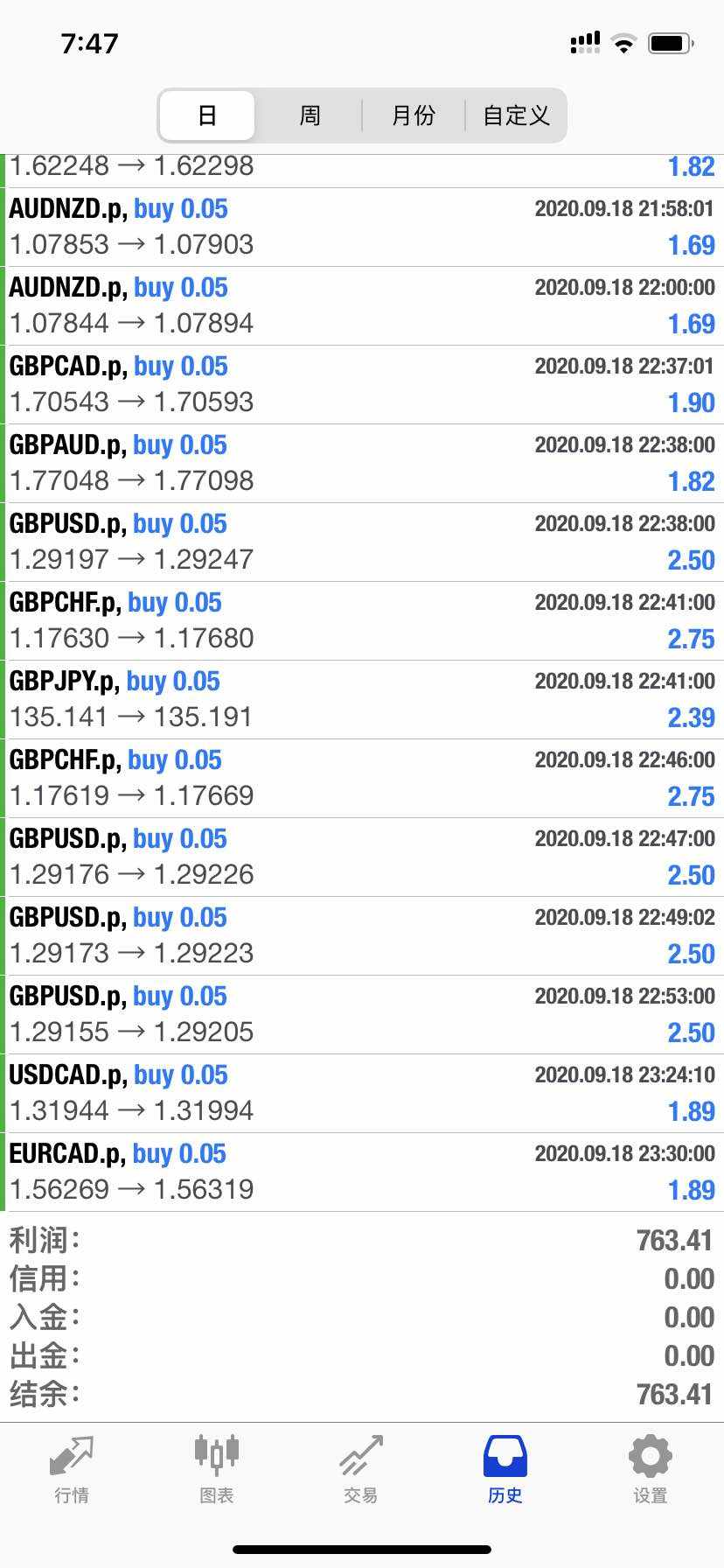The image size is (724, 1568).
Task: Choose the 自定义 custom period
Action: [516, 115]
